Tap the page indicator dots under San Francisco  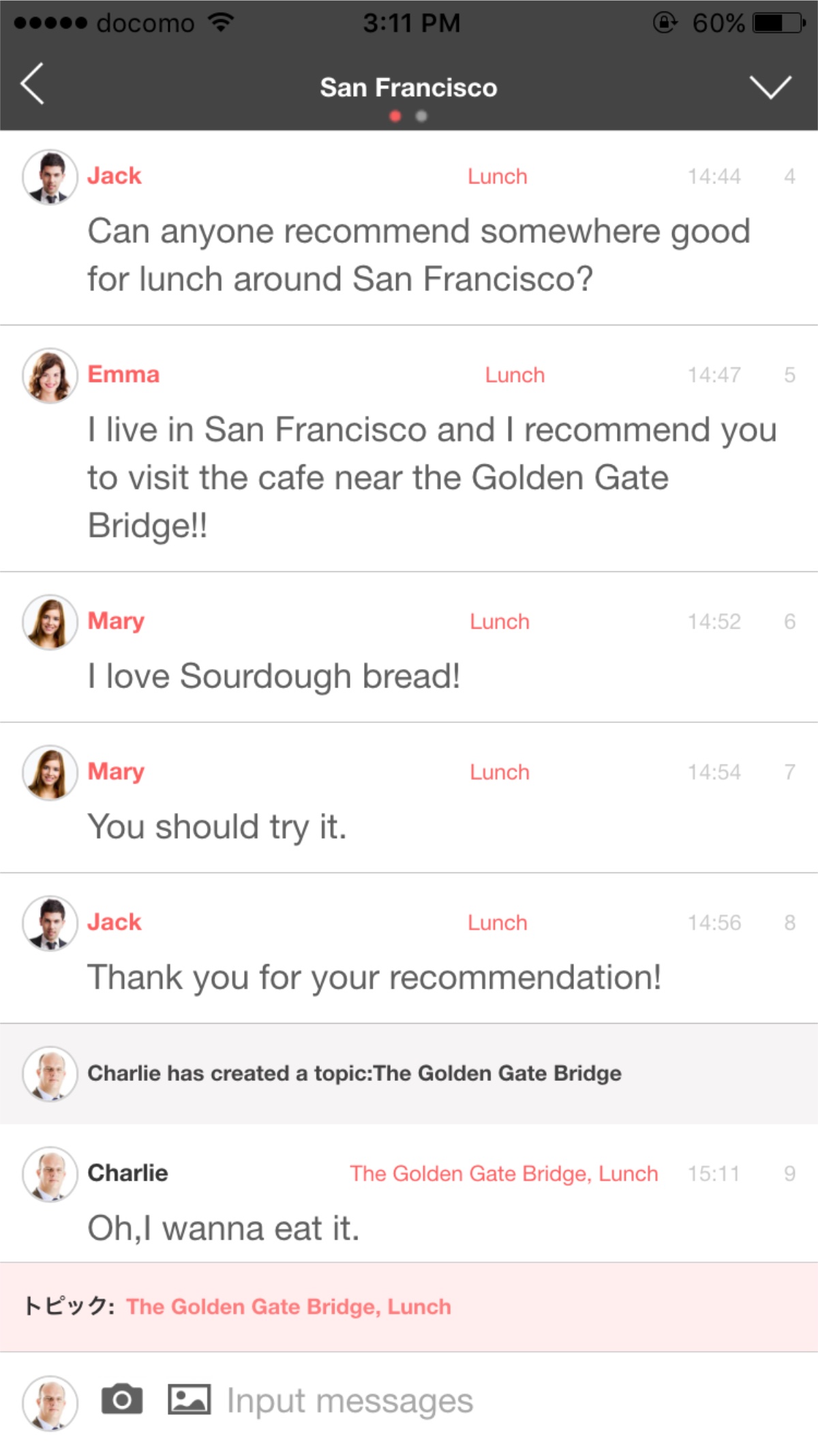408,116
